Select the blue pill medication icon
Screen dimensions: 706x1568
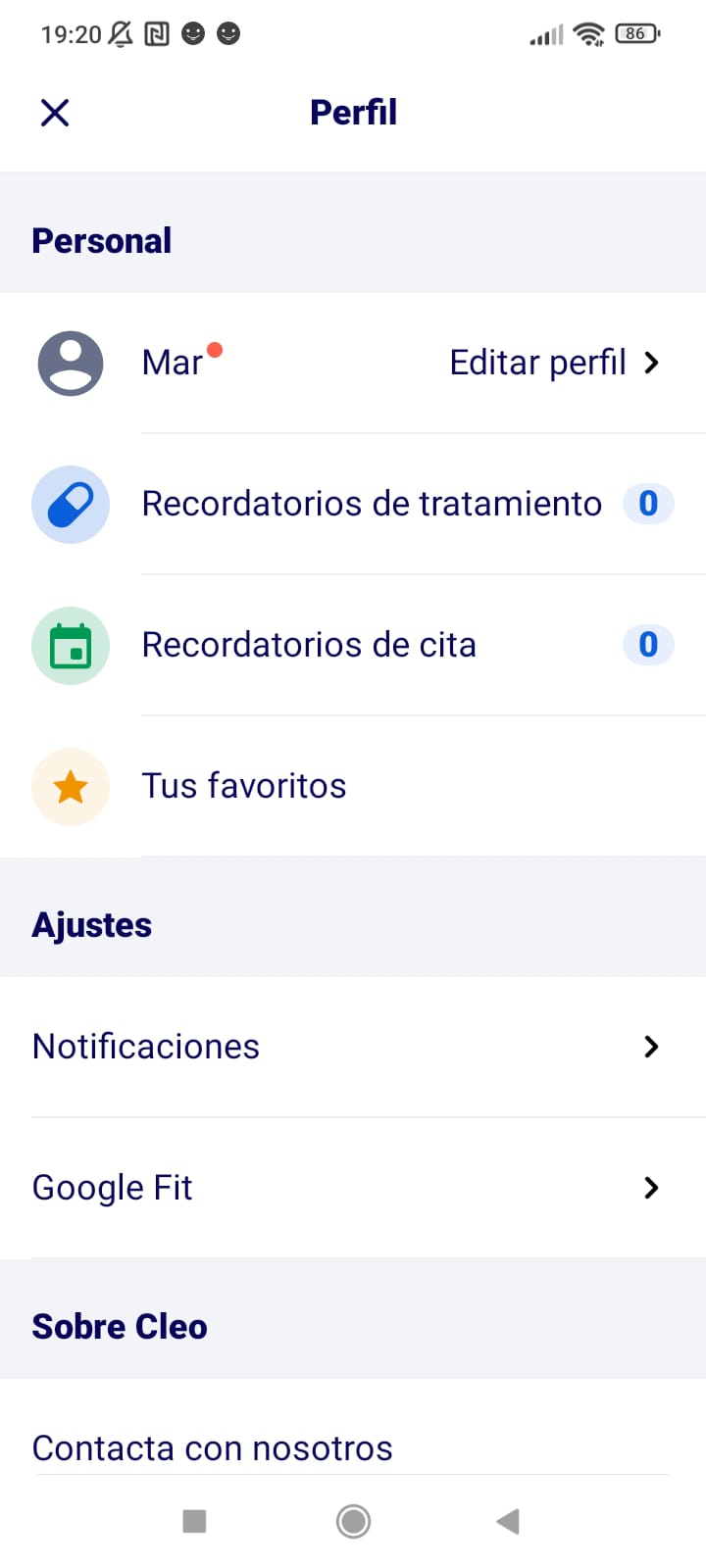pyautogui.click(x=70, y=504)
